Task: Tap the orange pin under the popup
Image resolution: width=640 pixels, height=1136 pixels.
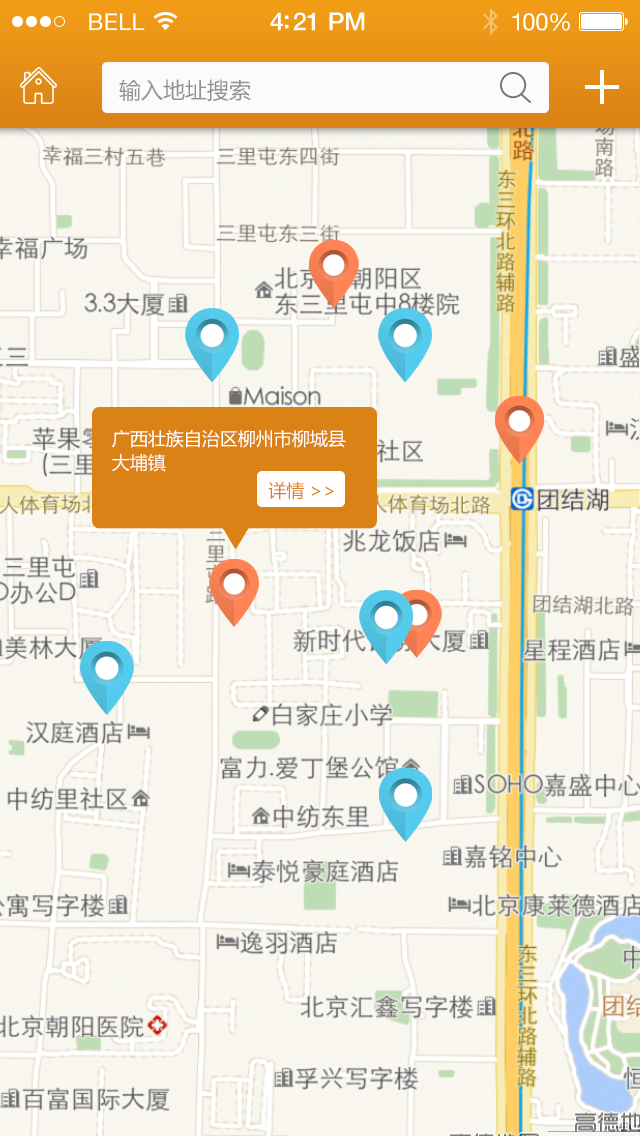Action: click(x=234, y=587)
